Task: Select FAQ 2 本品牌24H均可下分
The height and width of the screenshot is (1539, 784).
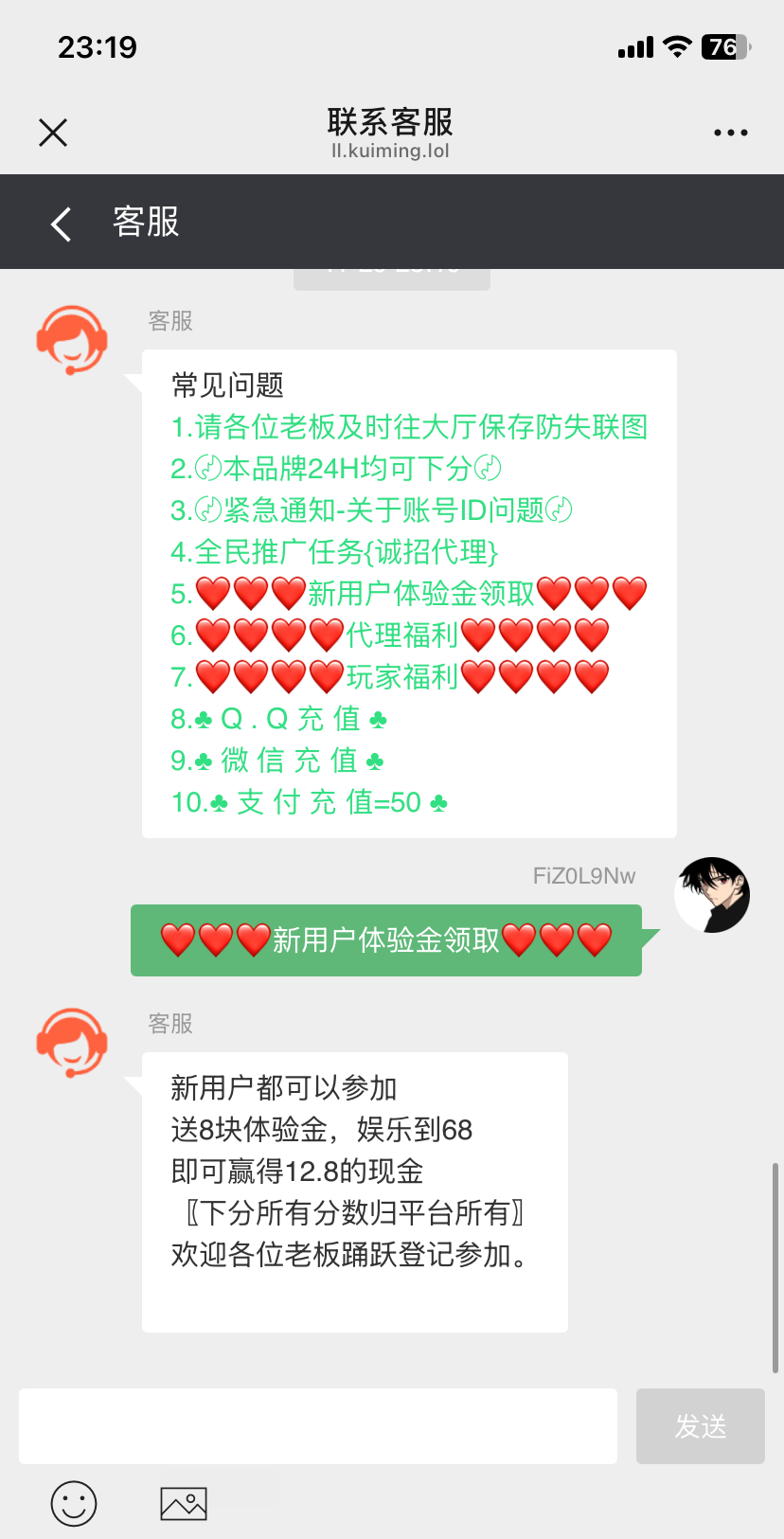Action: tap(336, 469)
